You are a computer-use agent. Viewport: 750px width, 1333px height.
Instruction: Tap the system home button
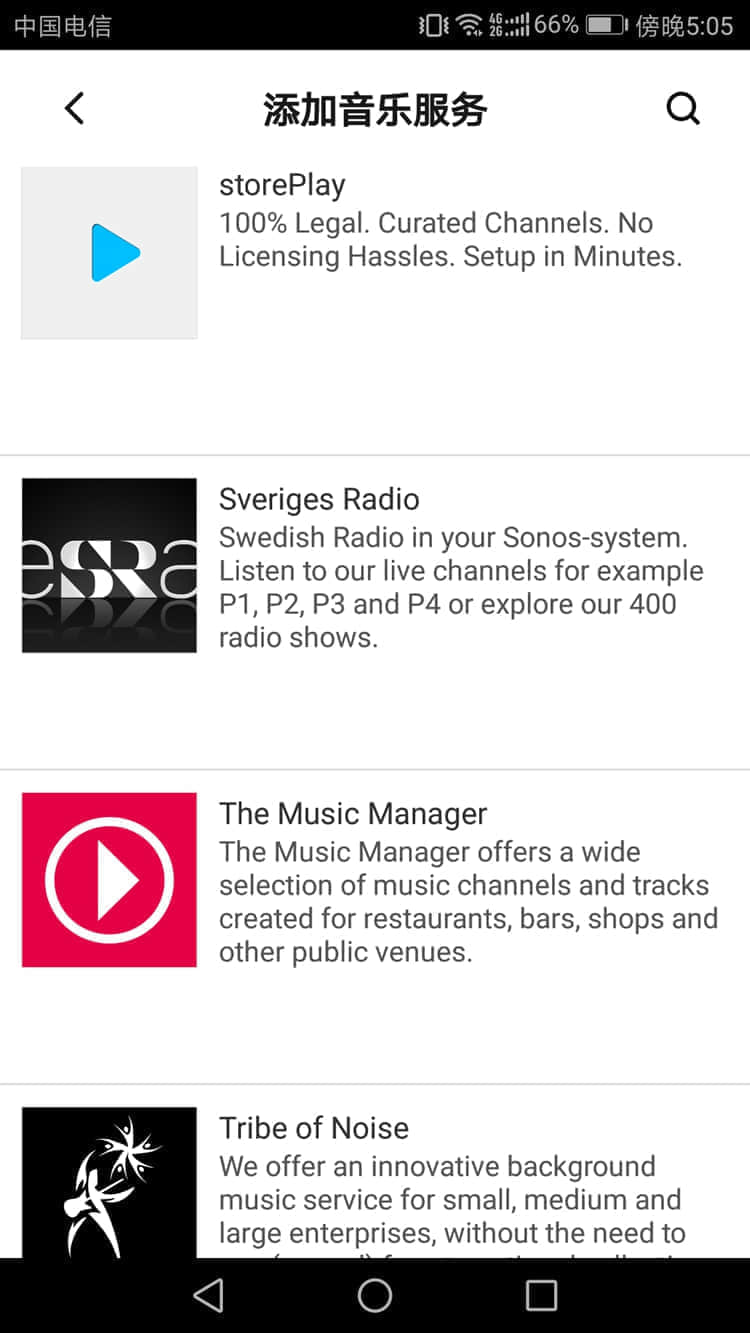click(x=375, y=1296)
